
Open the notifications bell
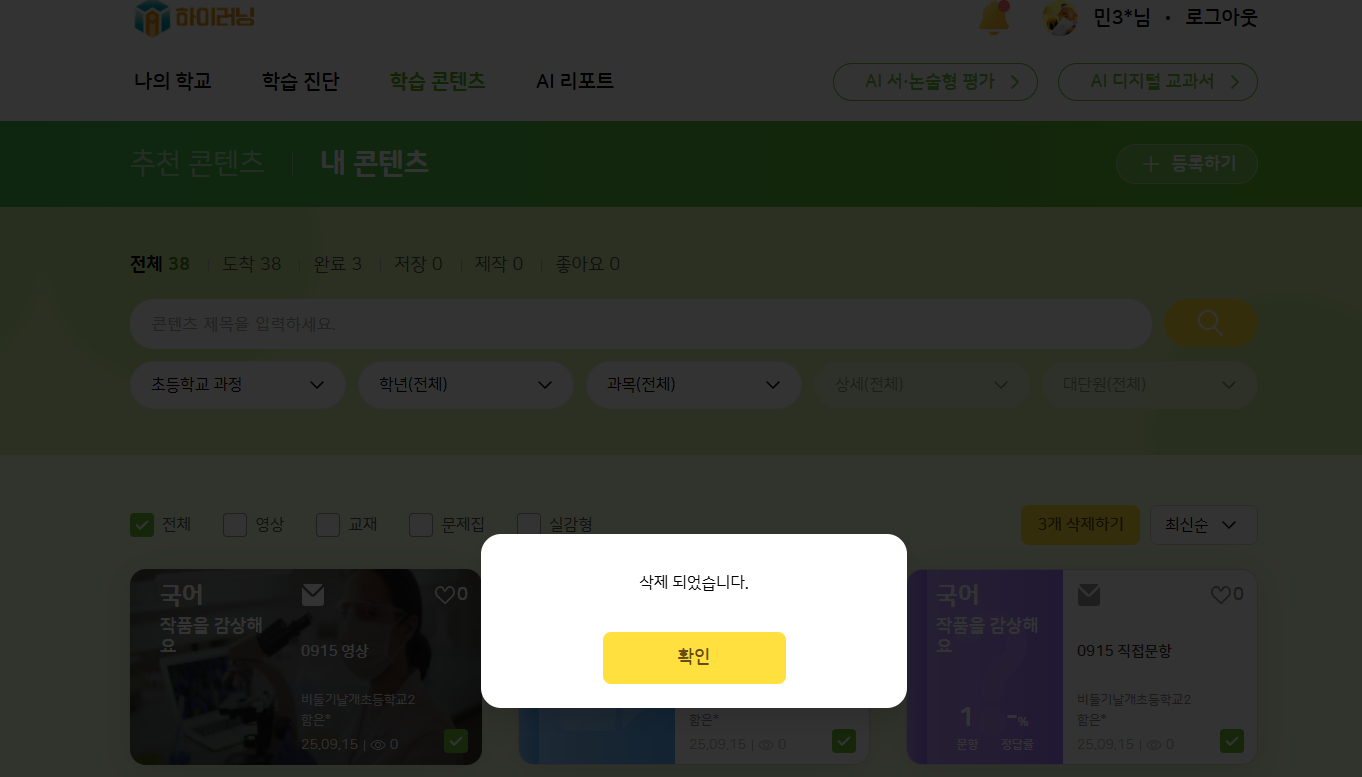994,18
